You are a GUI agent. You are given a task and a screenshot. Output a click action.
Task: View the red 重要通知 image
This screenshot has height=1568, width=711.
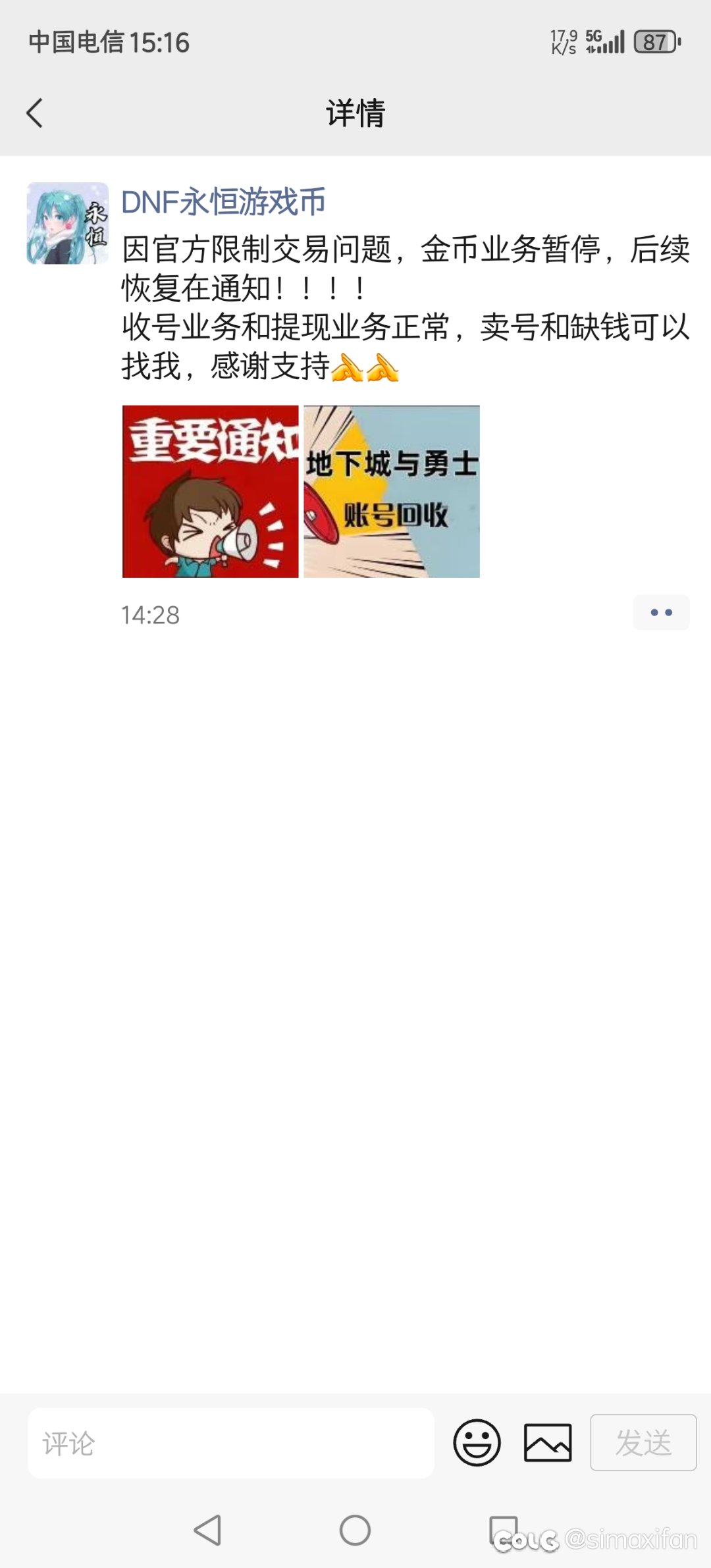click(211, 492)
